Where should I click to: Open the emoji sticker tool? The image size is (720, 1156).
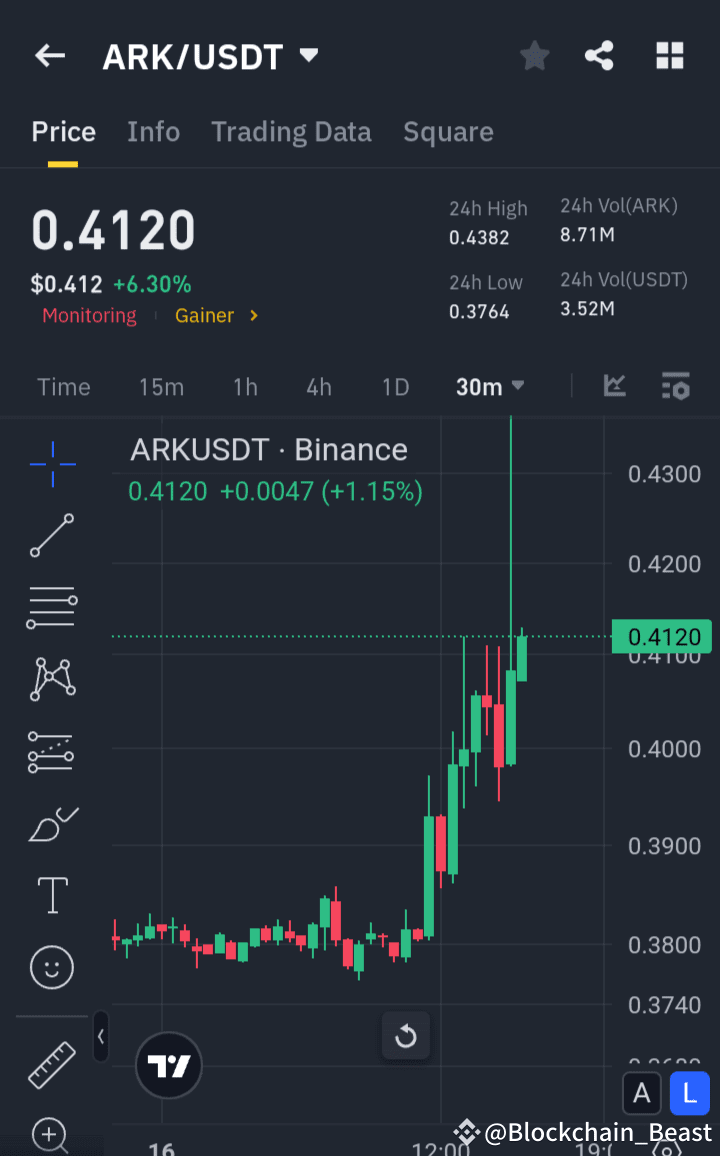51,967
